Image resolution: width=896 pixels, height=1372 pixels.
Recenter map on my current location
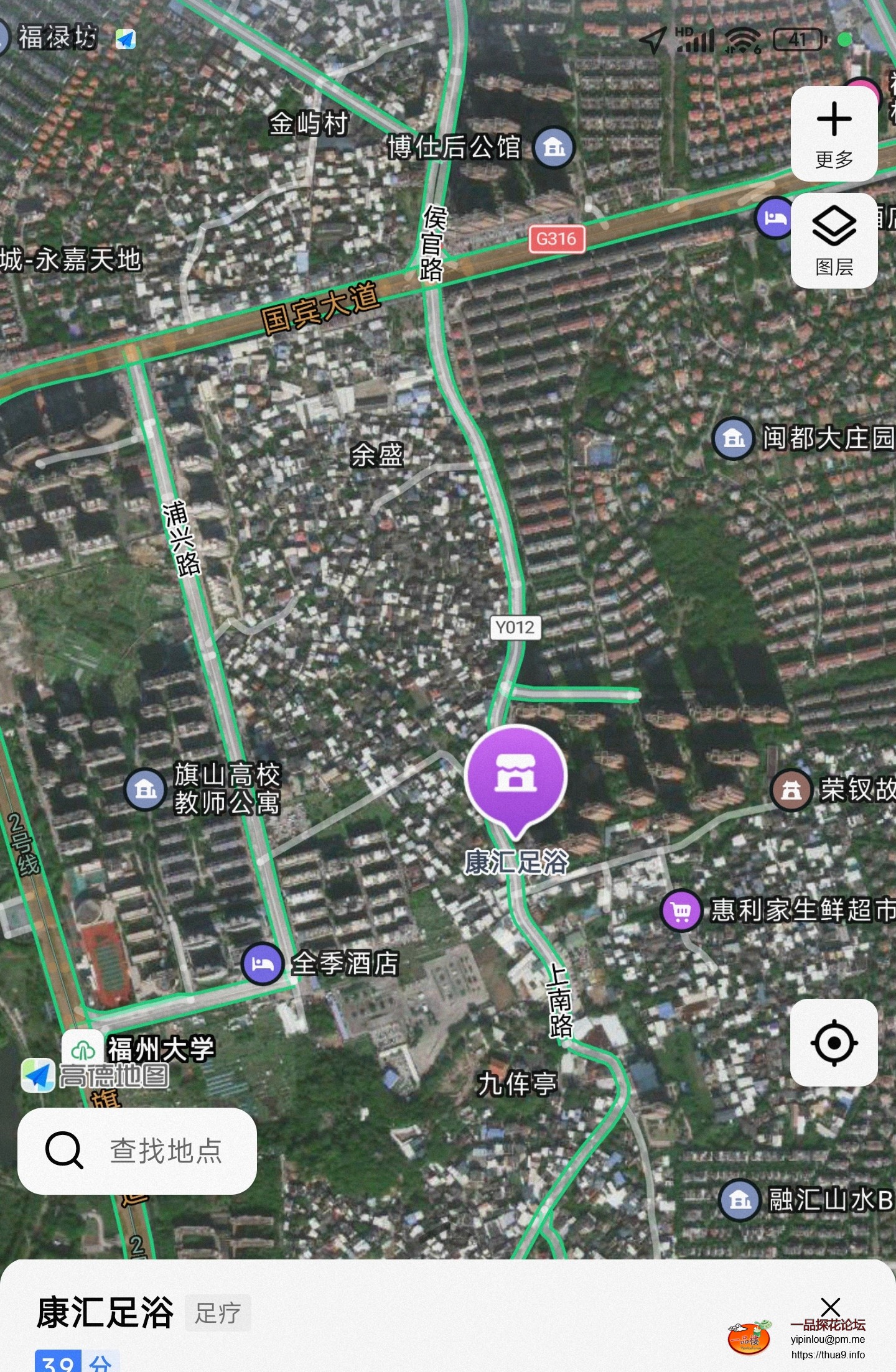click(834, 1042)
